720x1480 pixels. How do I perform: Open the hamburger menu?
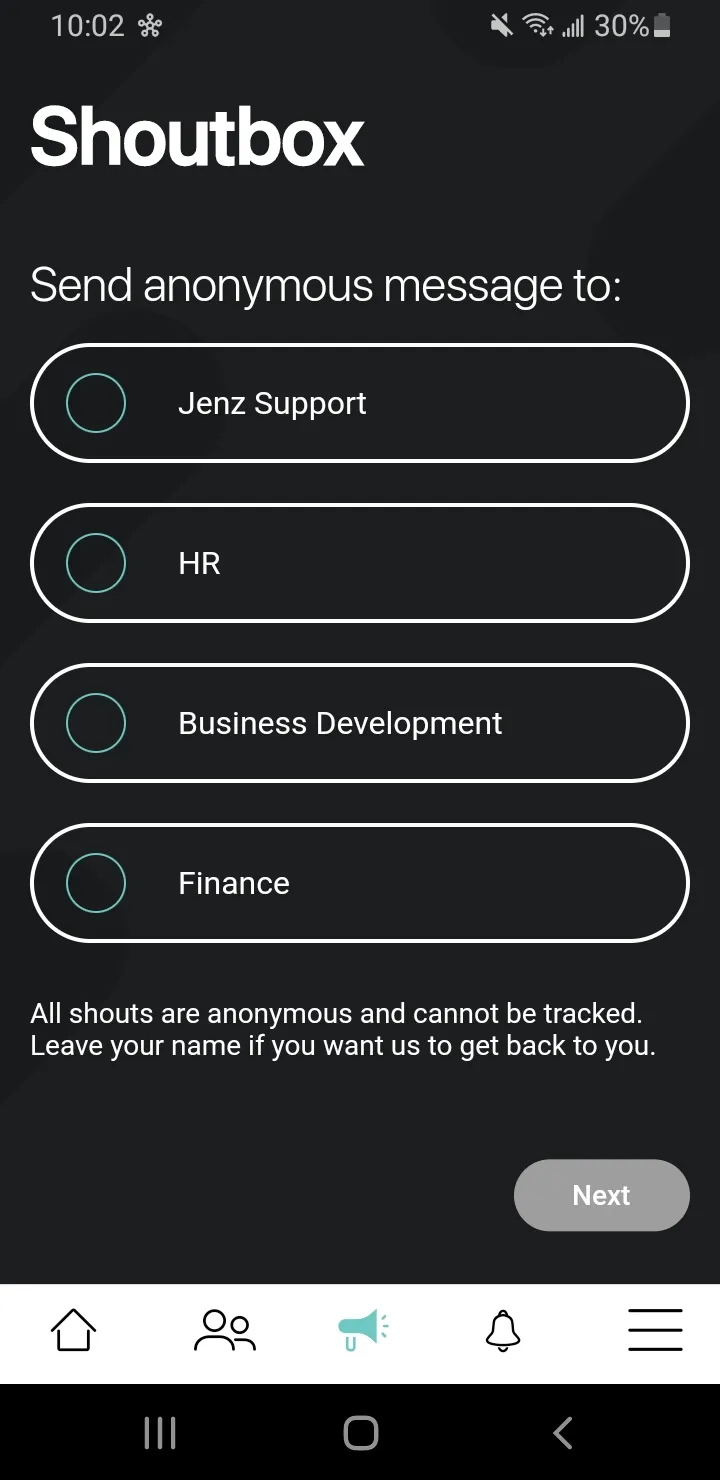click(655, 1331)
